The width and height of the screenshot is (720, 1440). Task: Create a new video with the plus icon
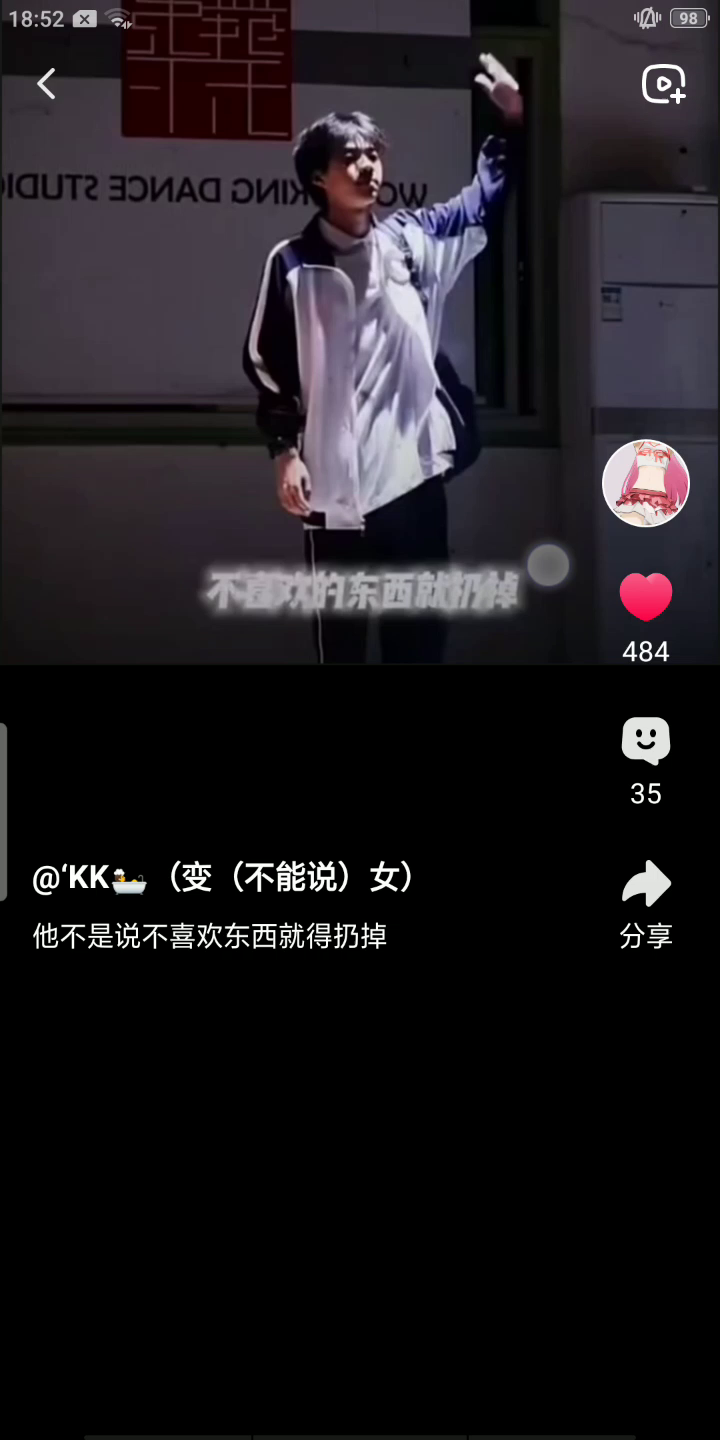(663, 85)
